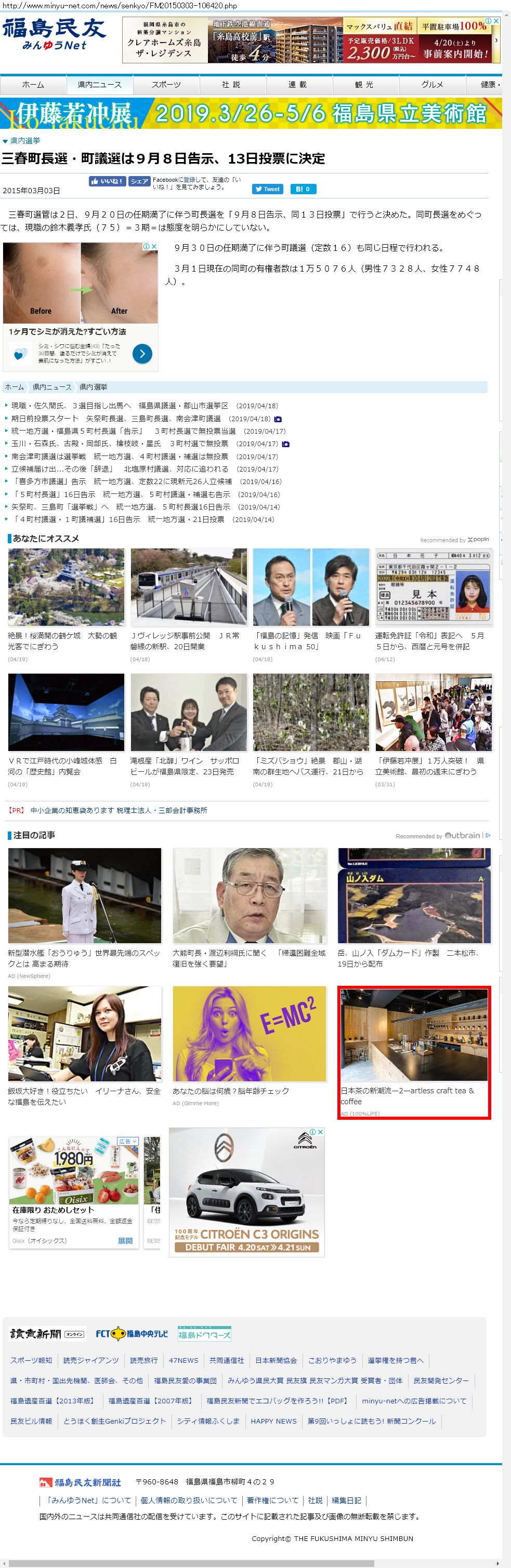The width and height of the screenshot is (511, 1568).
Task: Open the スポーツ navigation tab
Action: click(166, 85)
